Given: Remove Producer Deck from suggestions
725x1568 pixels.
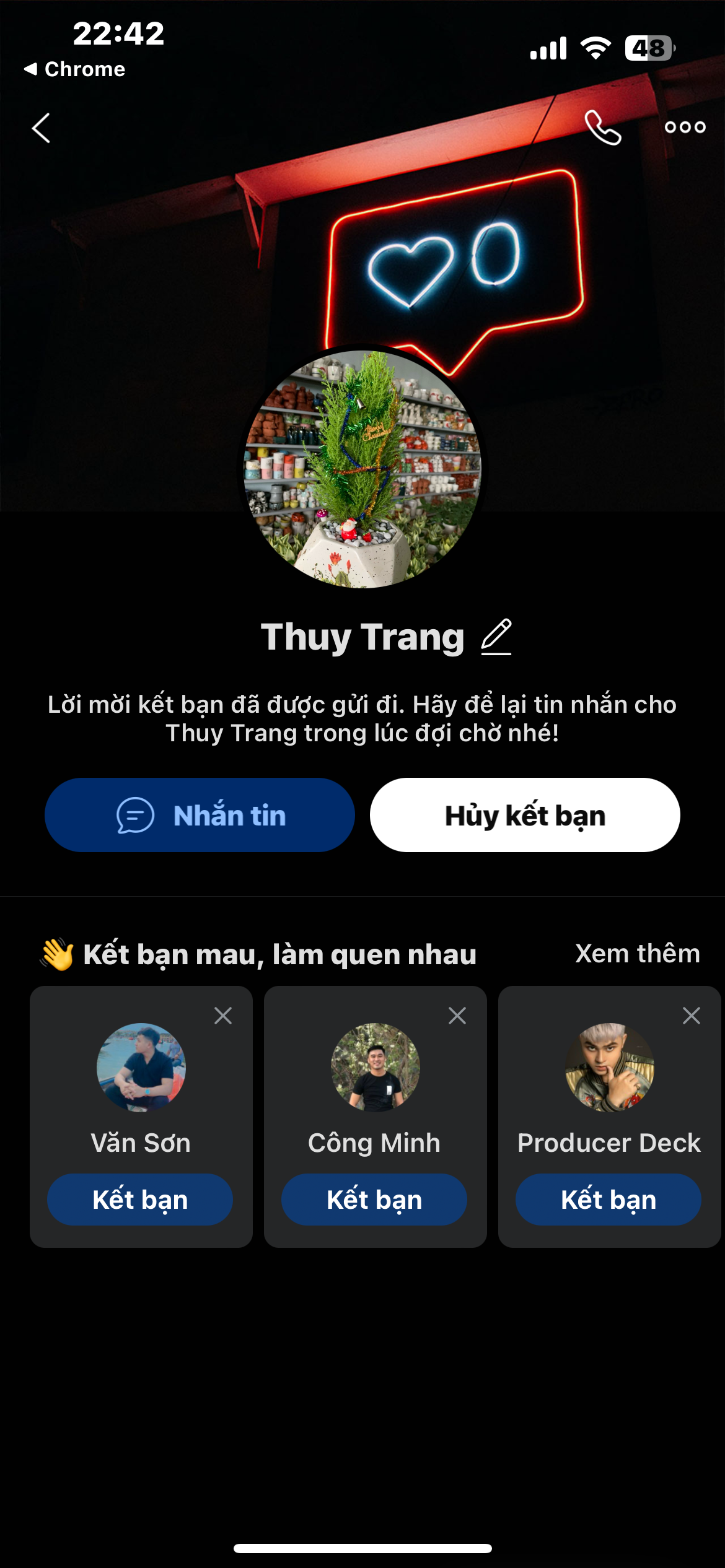Looking at the screenshot, I should click(x=692, y=1016).
